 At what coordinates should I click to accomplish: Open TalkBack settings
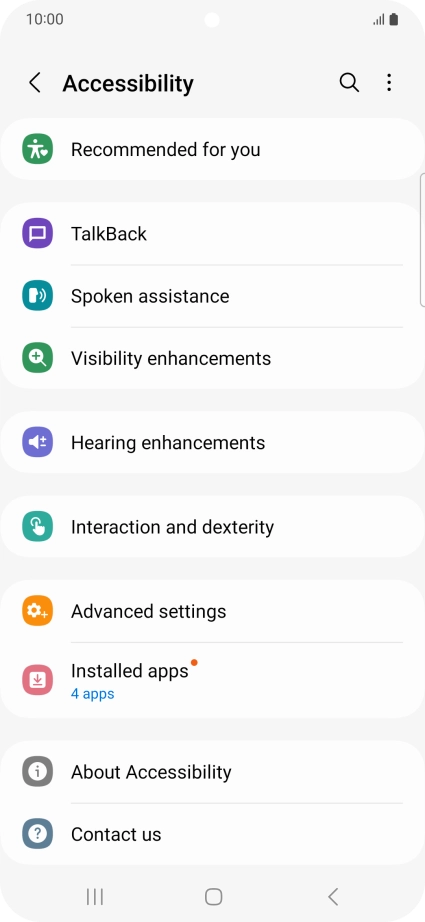coord(212,233)
